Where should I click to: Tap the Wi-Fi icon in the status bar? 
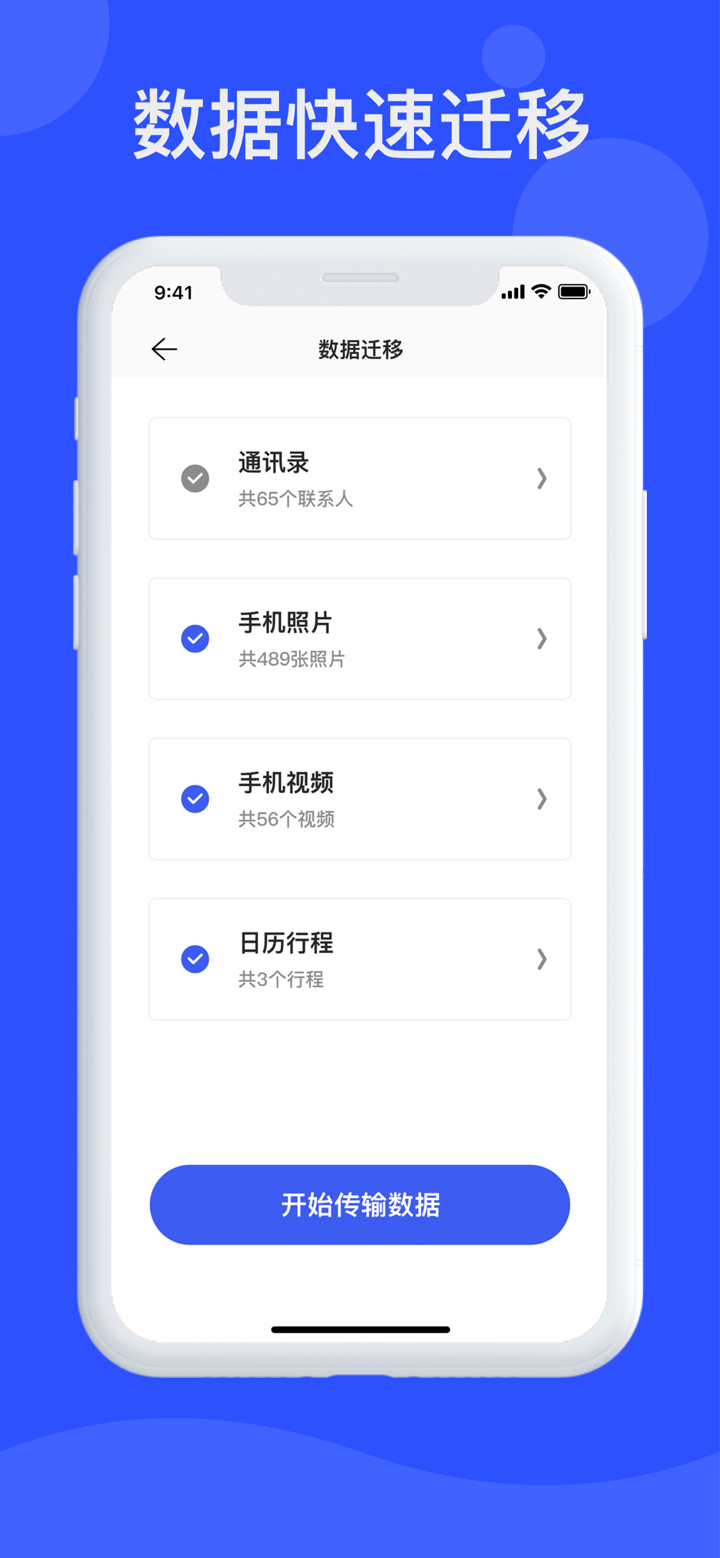click(540, 292)
